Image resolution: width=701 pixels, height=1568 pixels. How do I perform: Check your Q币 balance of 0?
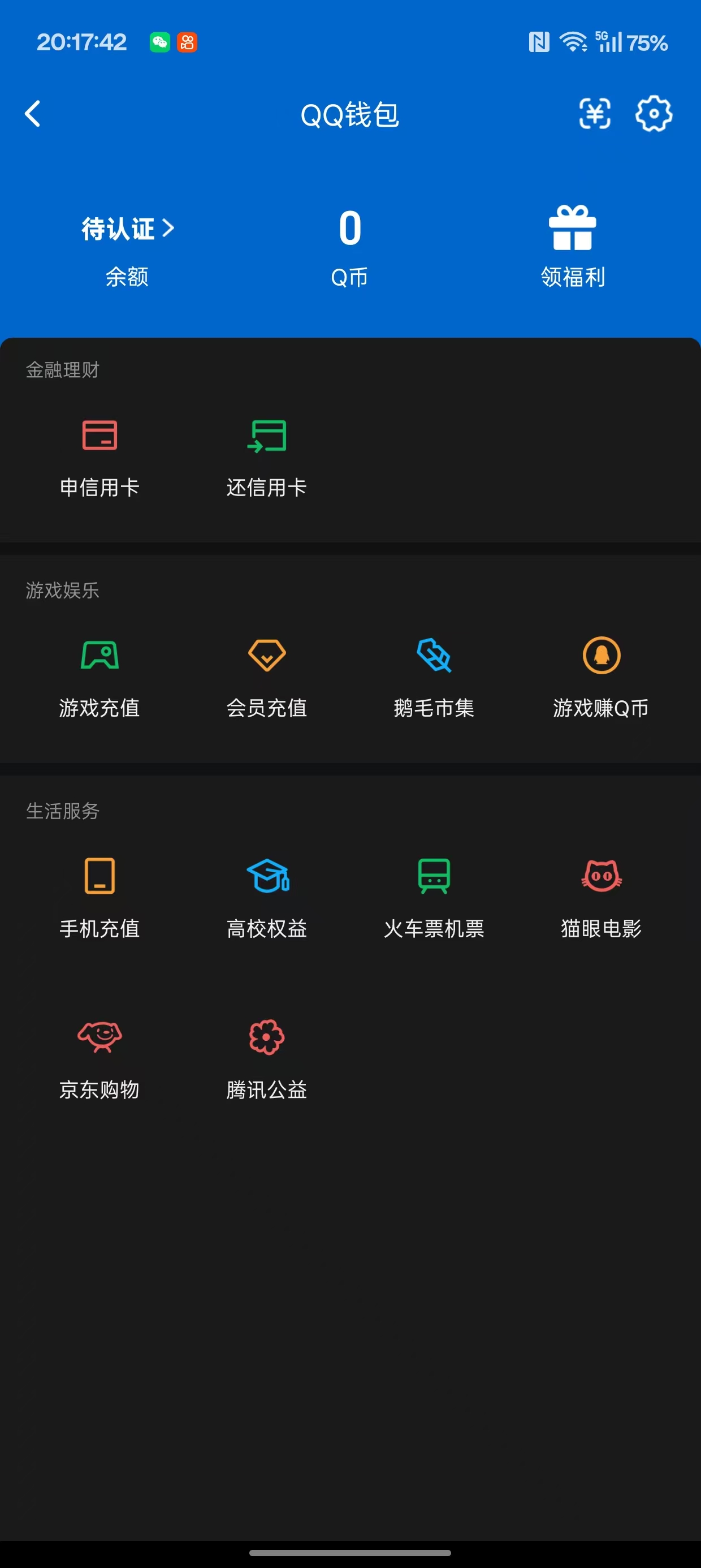[x=350, y=230]
